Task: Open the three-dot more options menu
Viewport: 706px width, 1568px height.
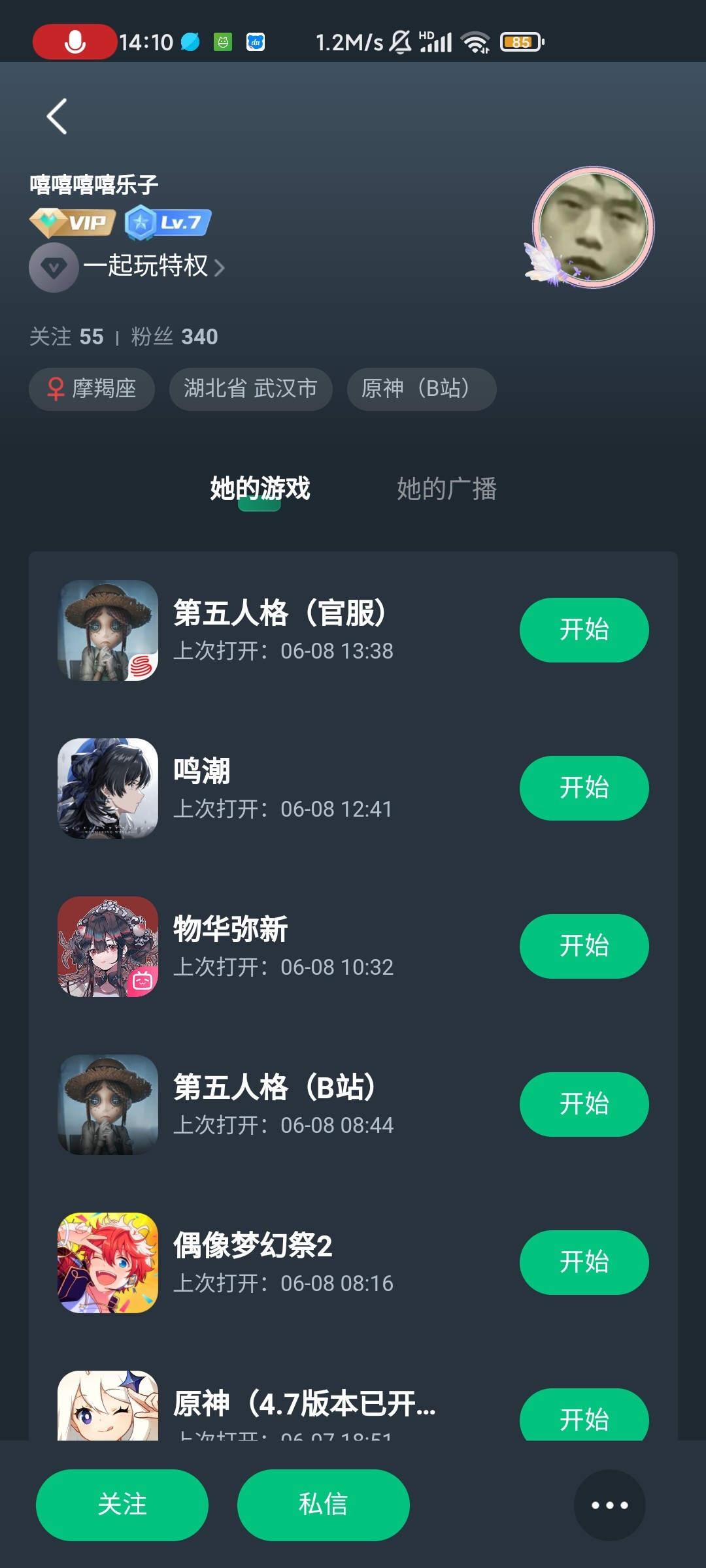Action: click(x=609, y=1505)
